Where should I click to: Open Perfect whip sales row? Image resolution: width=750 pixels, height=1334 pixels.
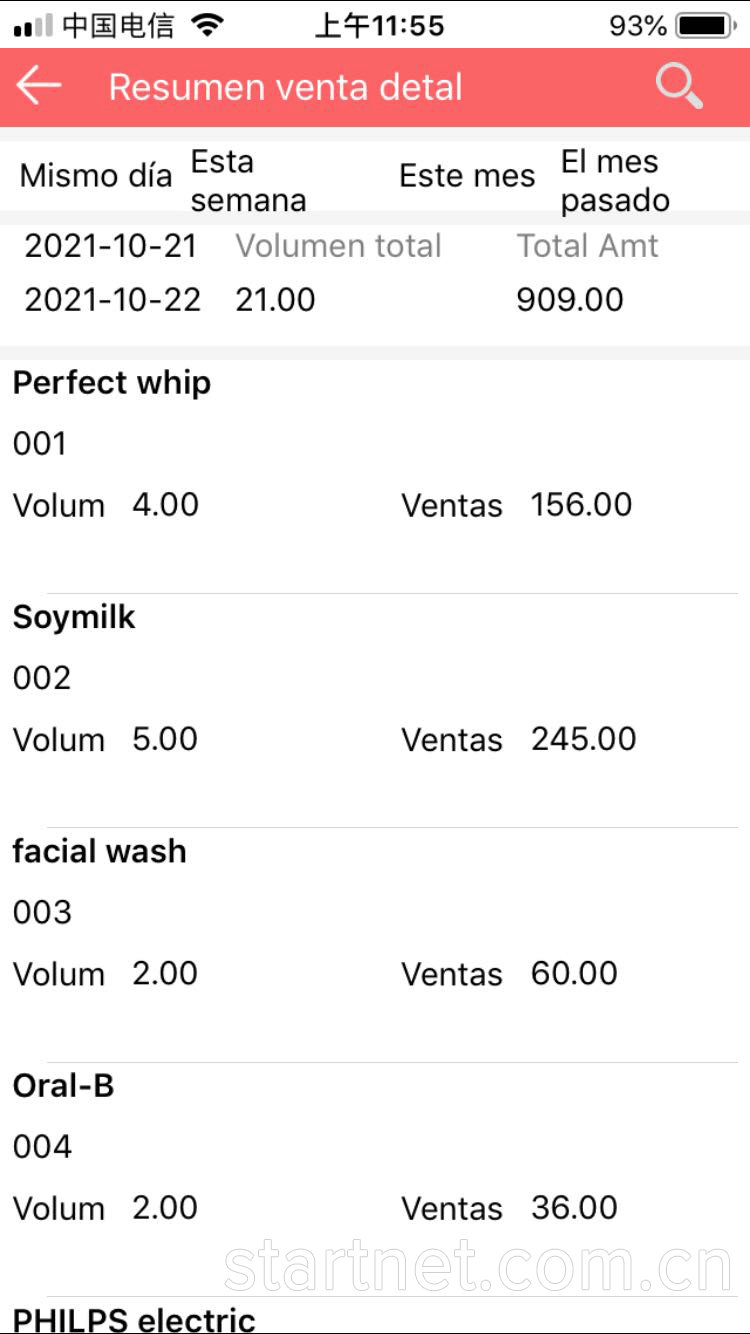pos(375,445)
